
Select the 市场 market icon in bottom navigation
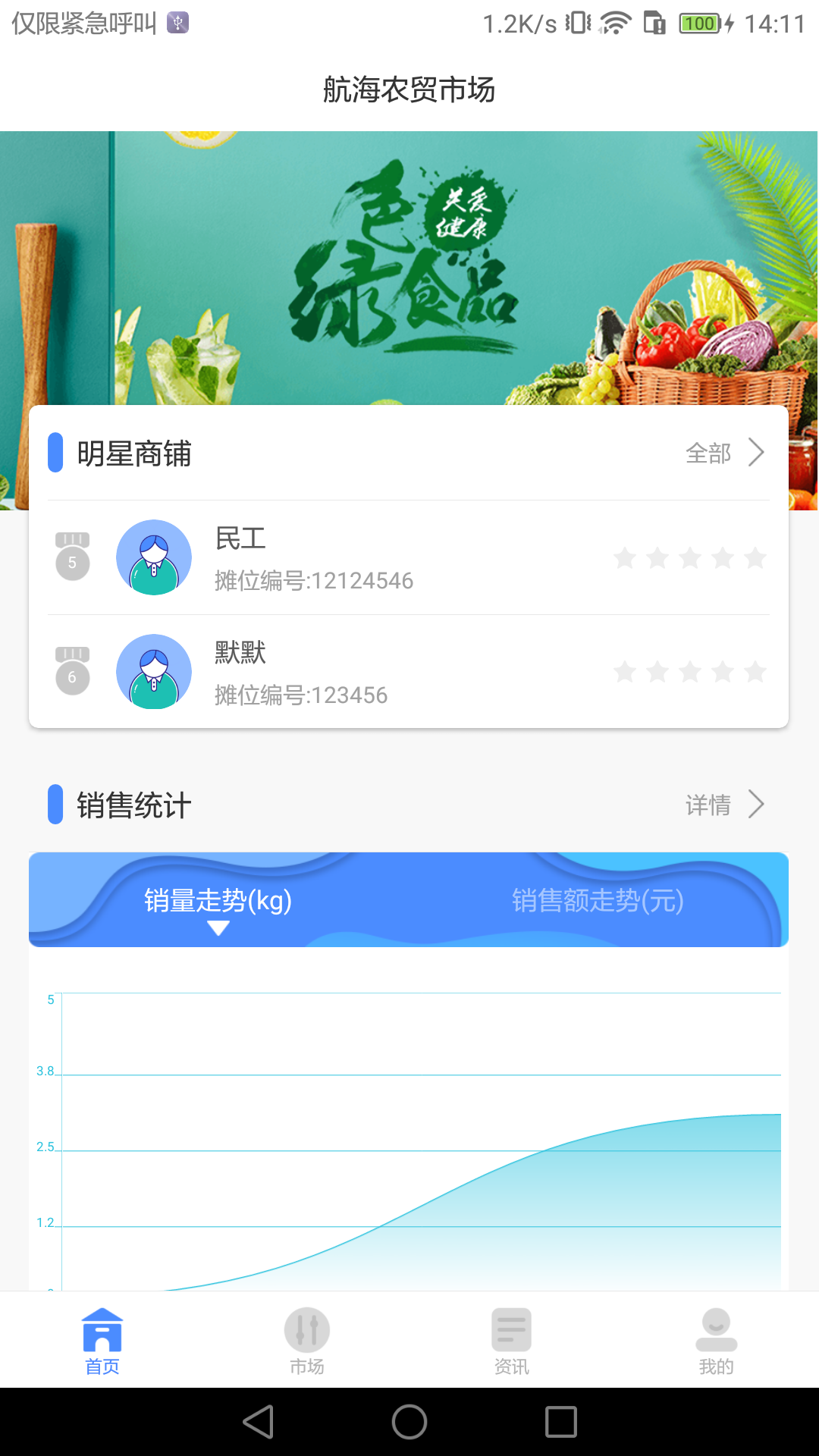(306, 1331)
